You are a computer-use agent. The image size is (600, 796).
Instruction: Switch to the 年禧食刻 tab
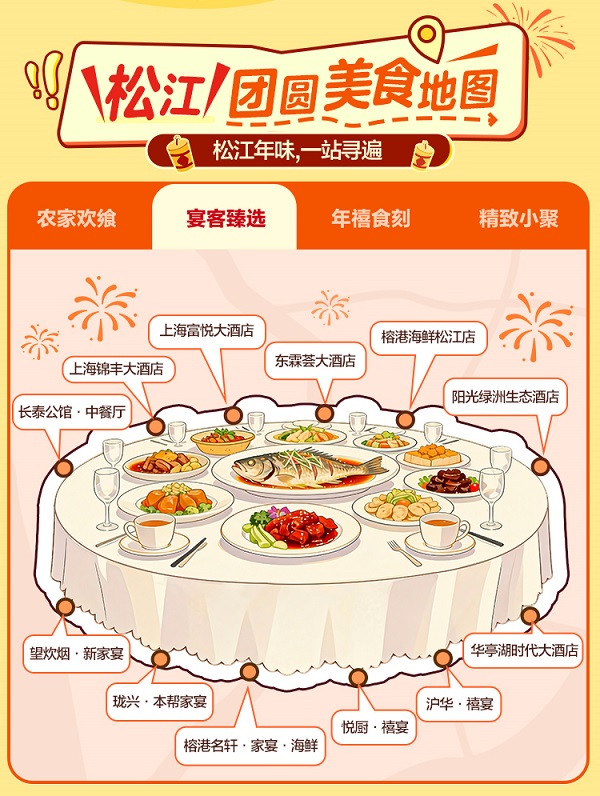(371, 219)
